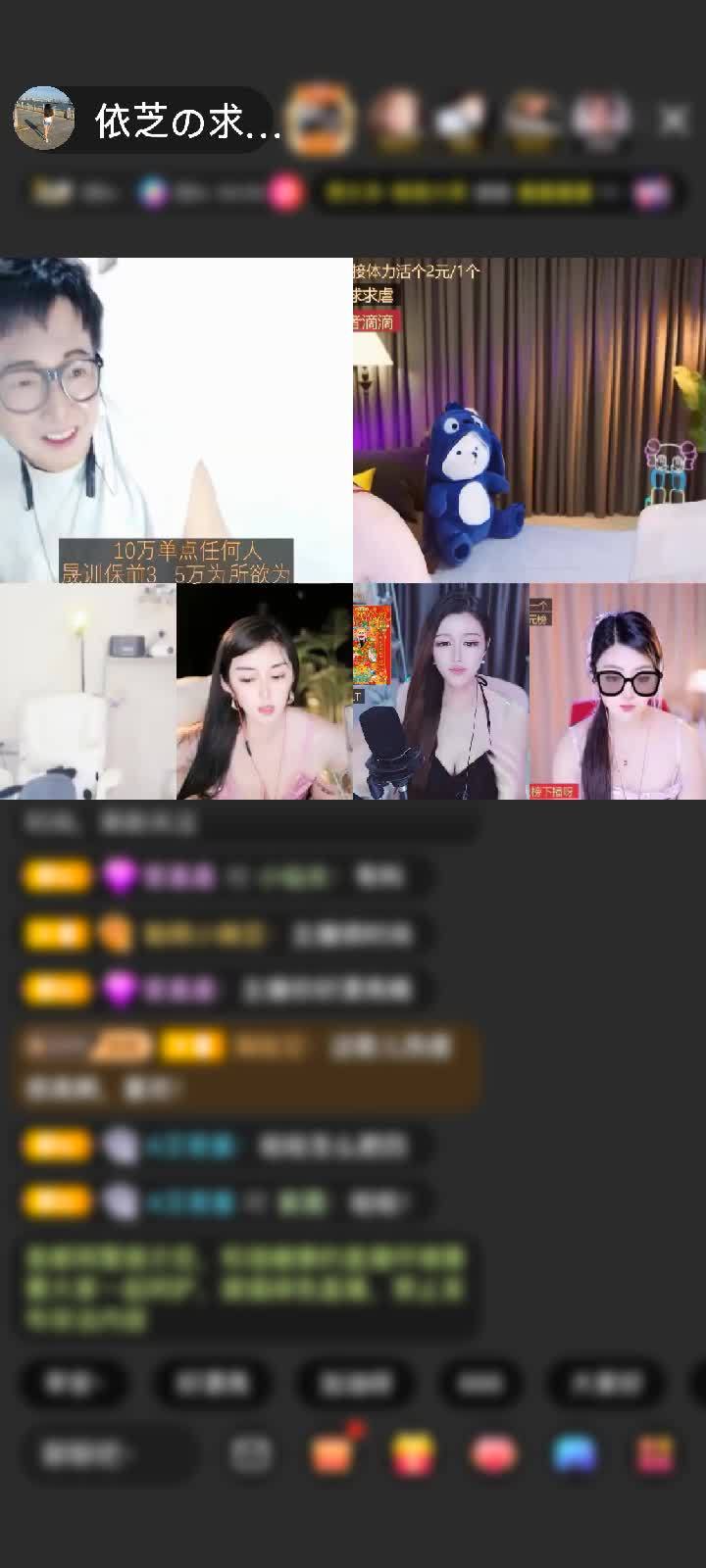
Task: Open the video tile of the woman wearing sunglasses
Action: pyautogui.click(x=617, y=692)
